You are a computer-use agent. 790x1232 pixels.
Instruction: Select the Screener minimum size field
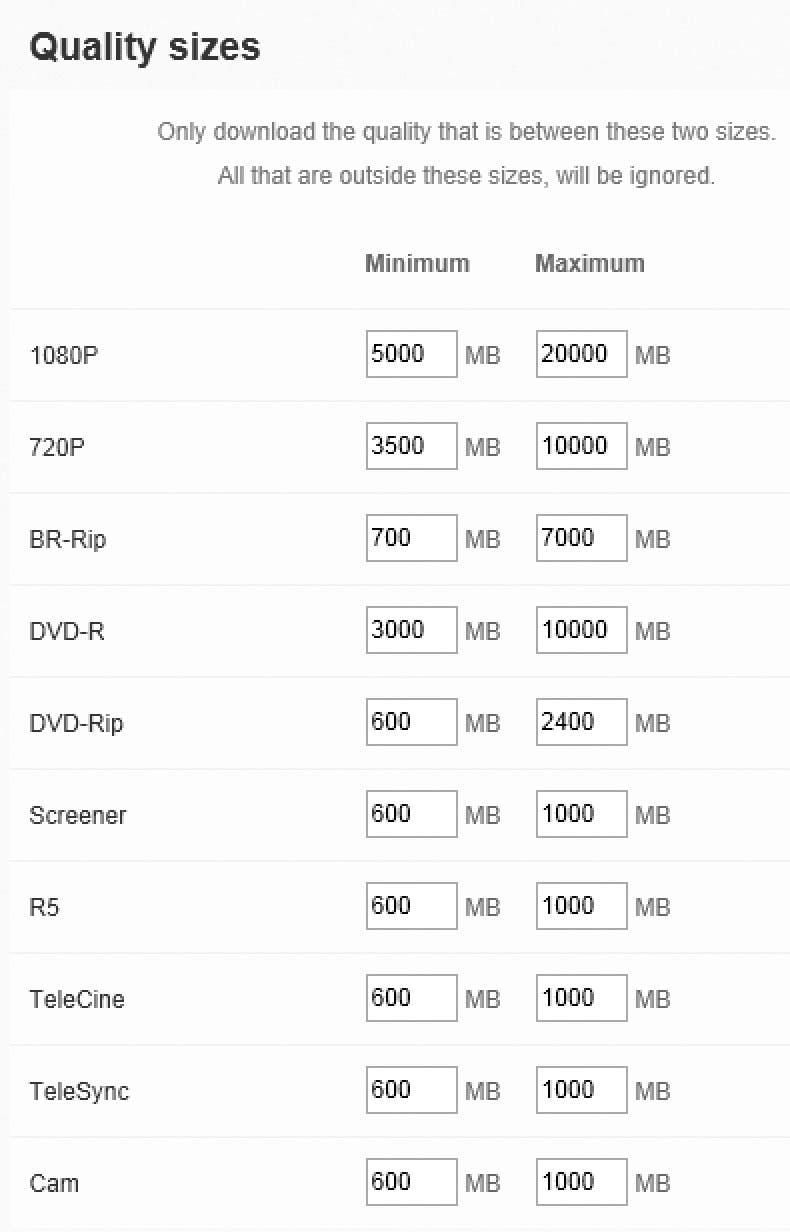click(x=412, y=814)
